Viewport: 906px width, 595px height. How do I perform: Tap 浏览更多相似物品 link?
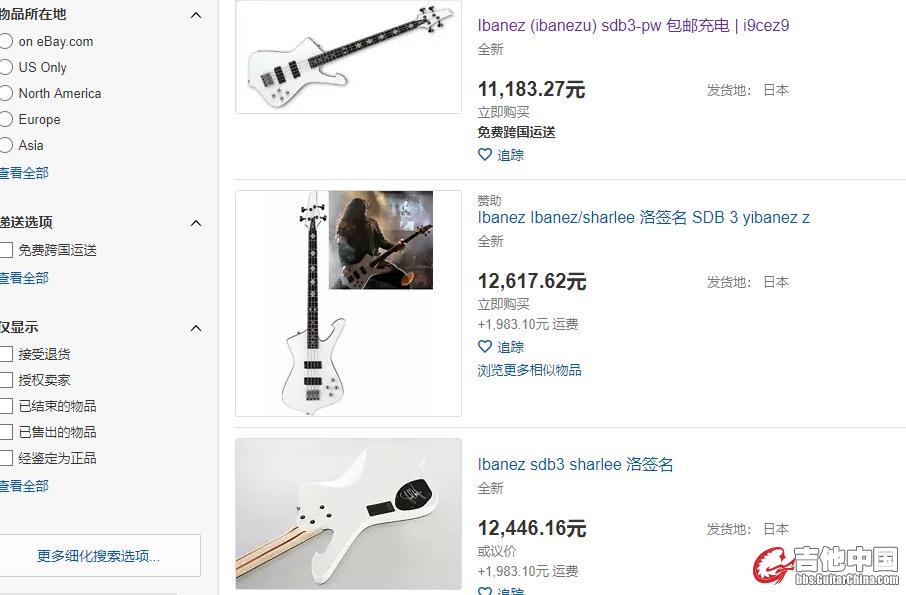tap(529, 370)
